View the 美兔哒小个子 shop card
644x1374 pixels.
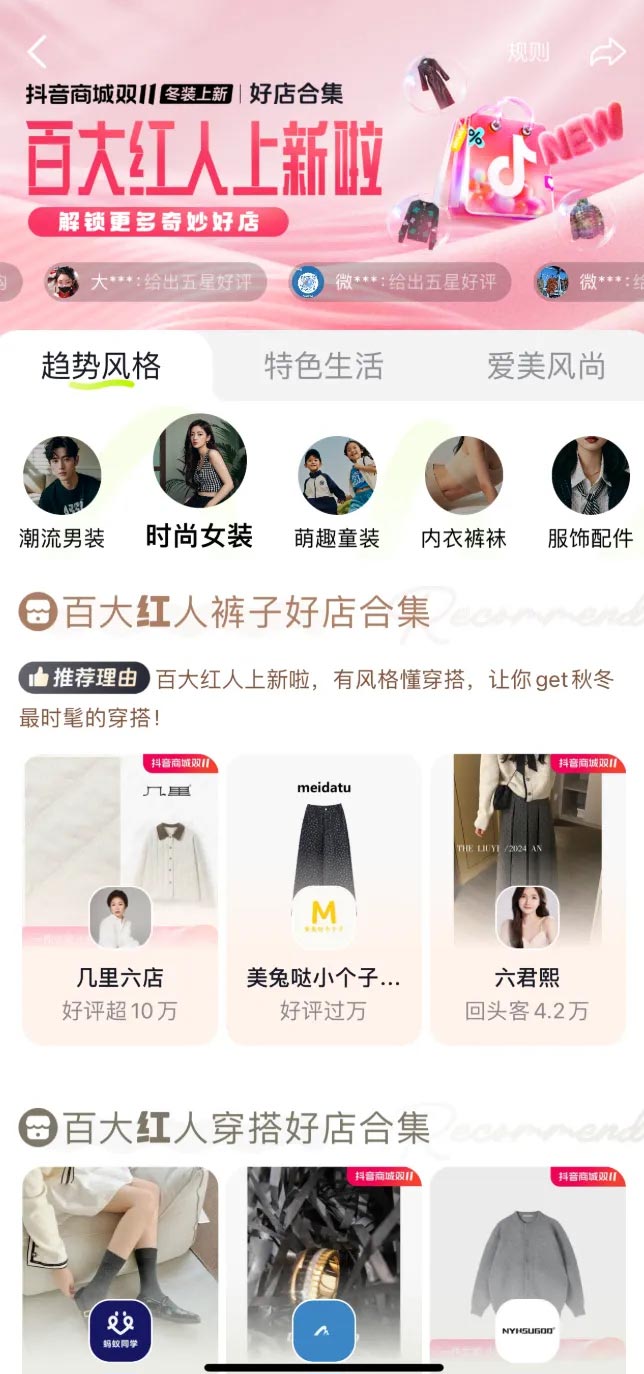tap(324, 898)
